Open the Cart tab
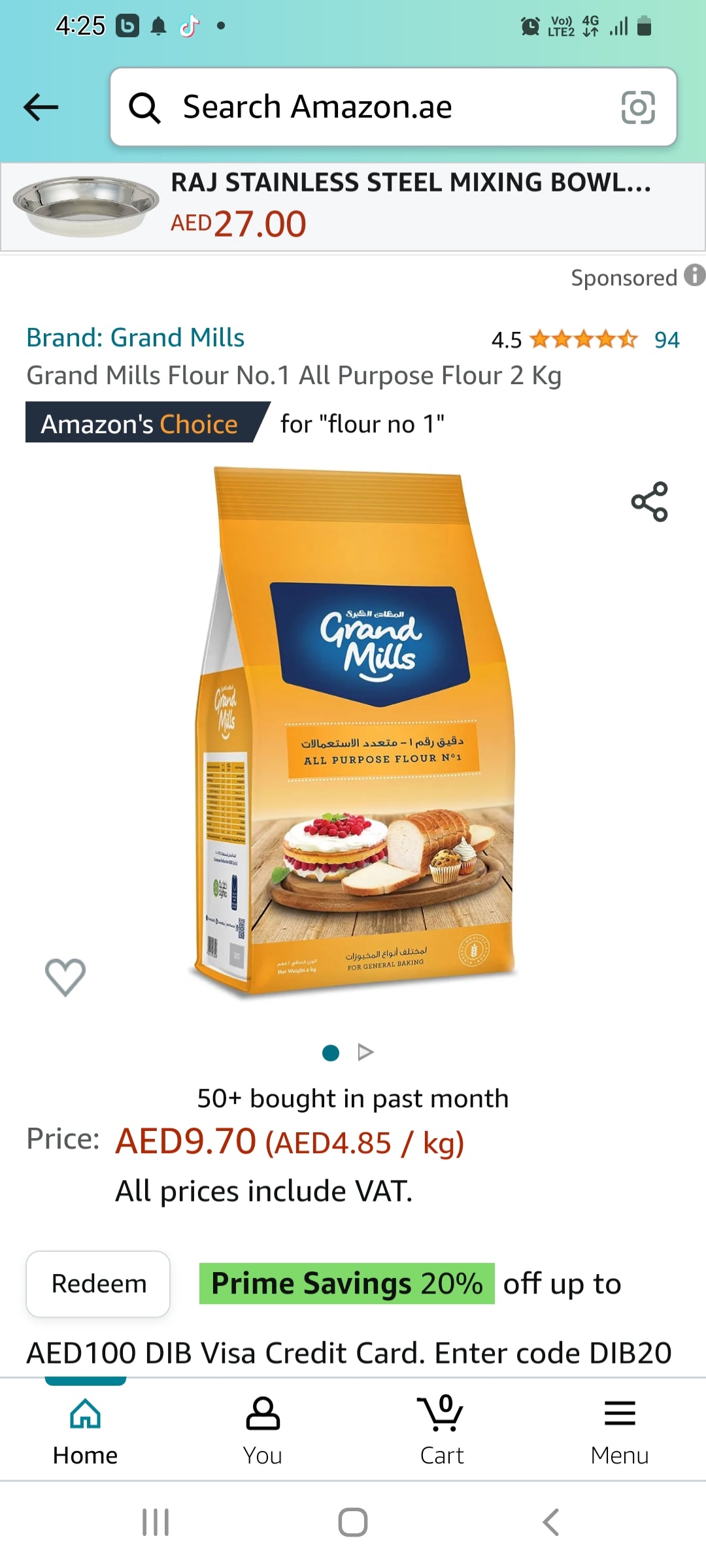Image resolution: width=706 pixels, height=1568 pixels. point(441,1431)
